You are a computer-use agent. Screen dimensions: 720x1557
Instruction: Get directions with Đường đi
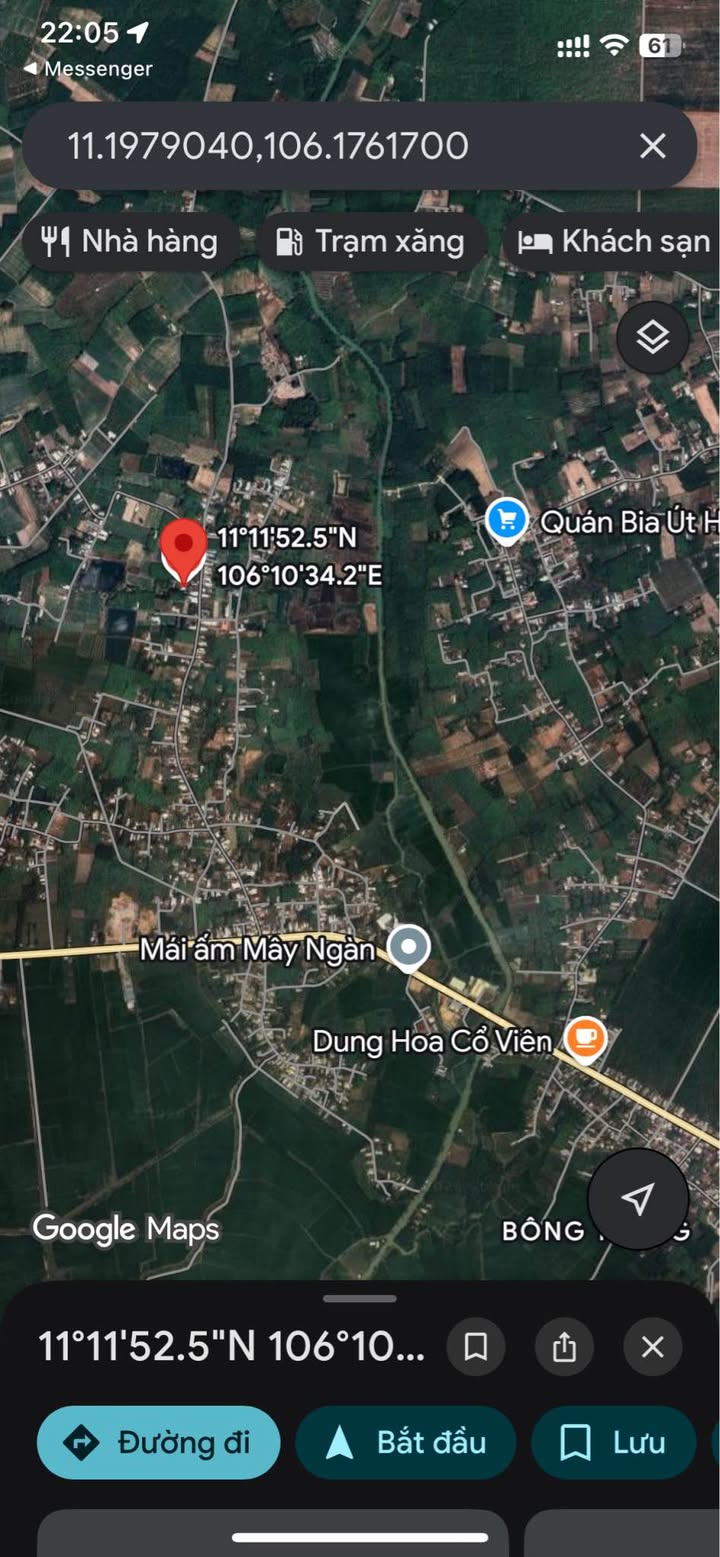coord(158,1442)
